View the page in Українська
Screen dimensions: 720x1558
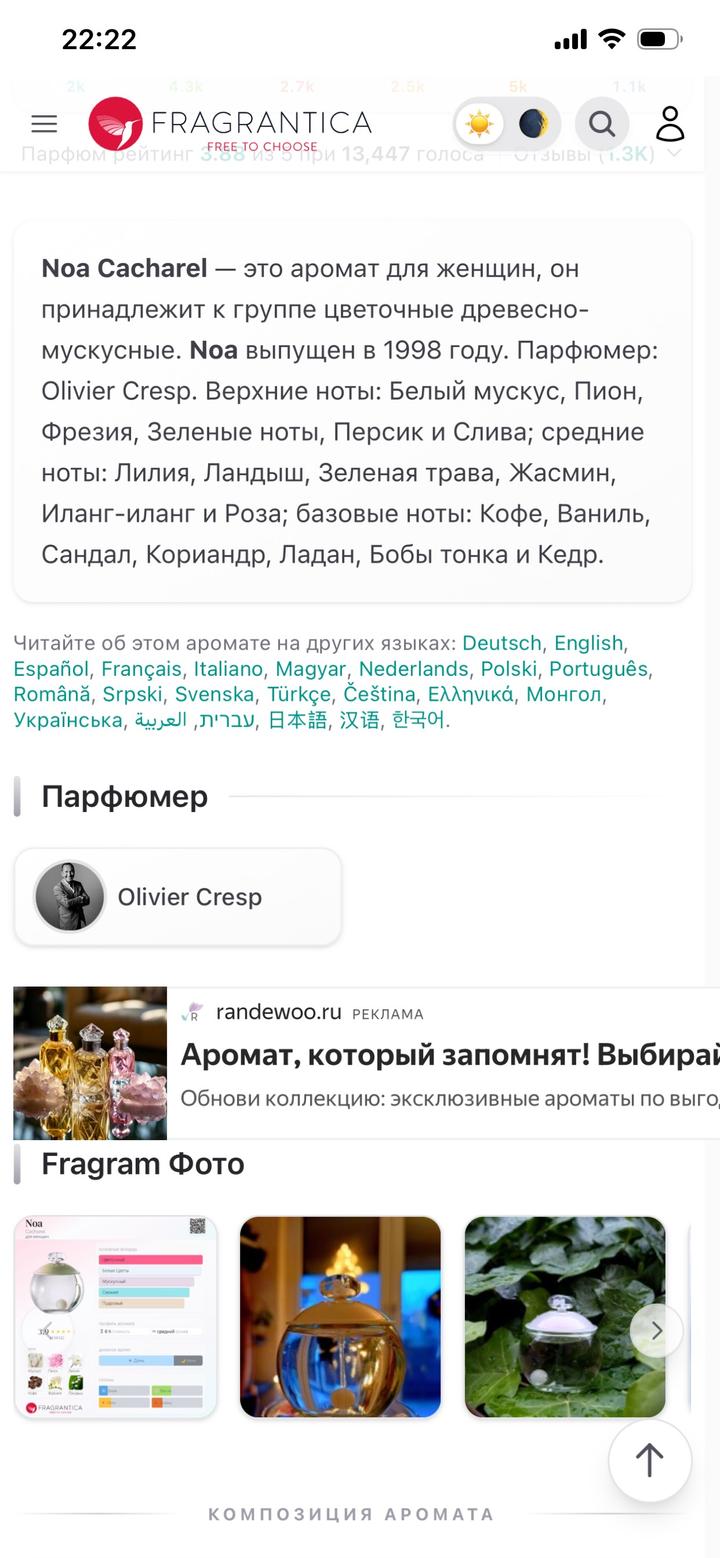click(67, 720)
